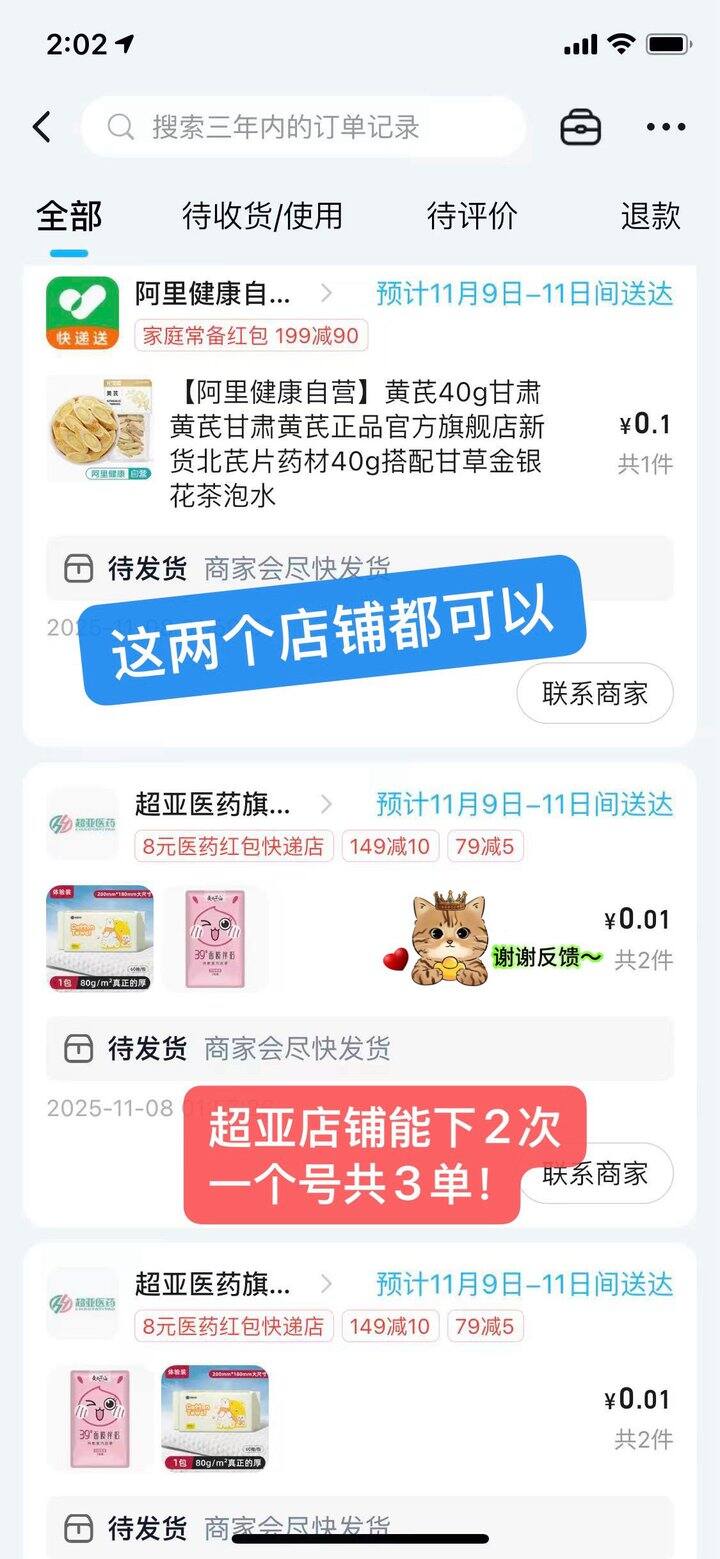The height and width of the screenshot is (1559, 720).
Task: Click 联系商家 in the first order
Action: tap(594, 693)
